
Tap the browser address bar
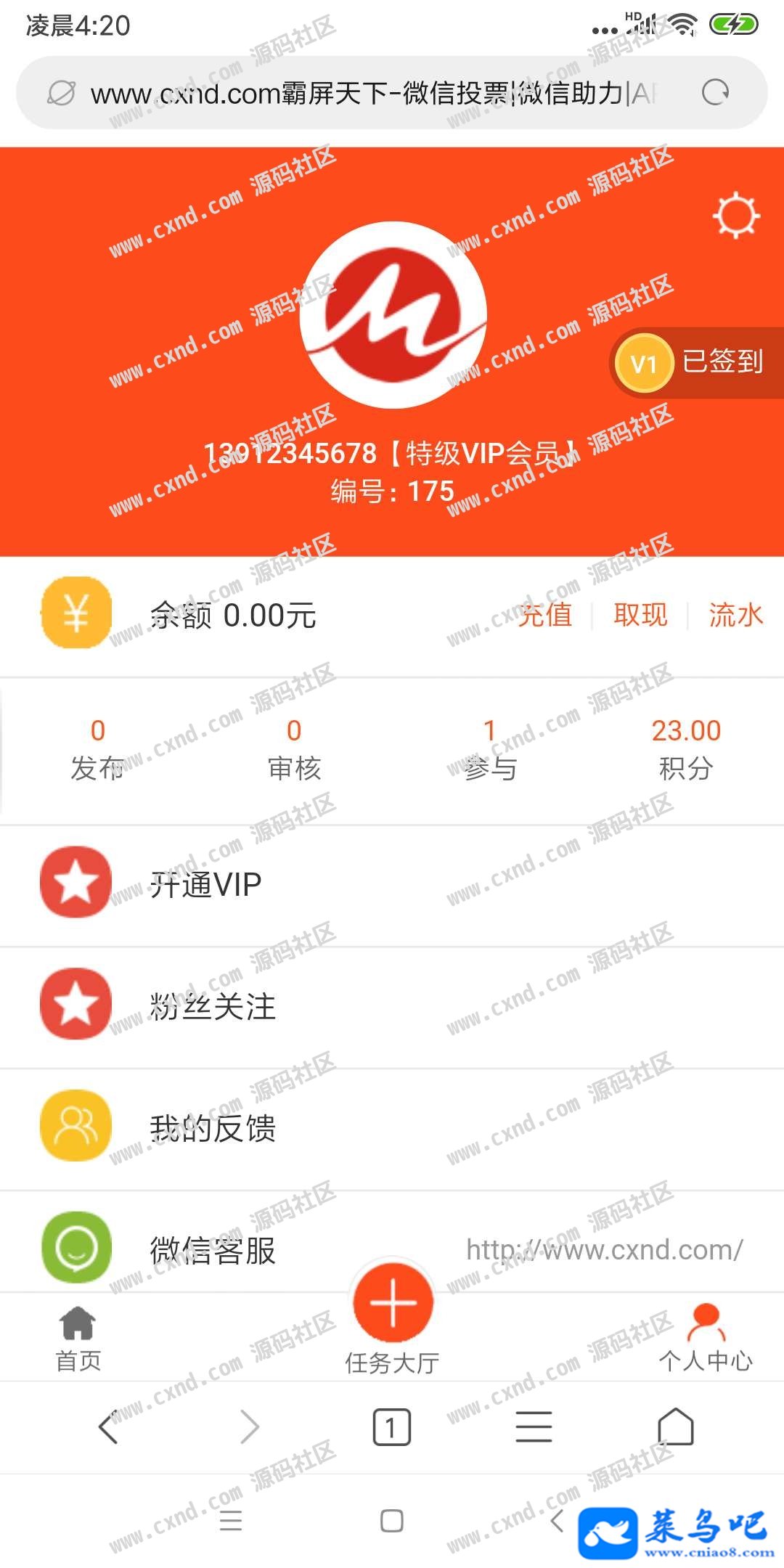[370, 93]
